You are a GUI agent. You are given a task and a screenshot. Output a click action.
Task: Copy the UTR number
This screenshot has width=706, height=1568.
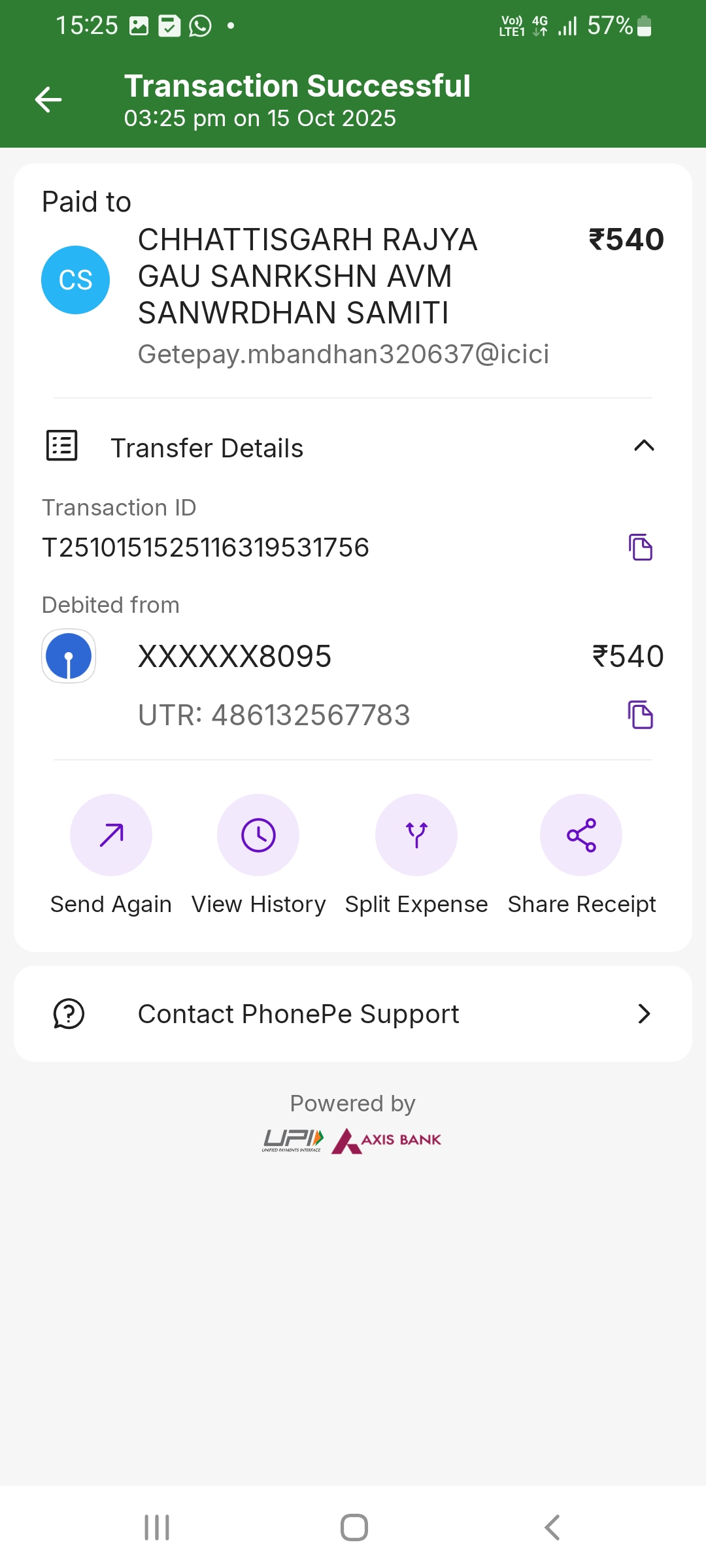(x=641, y=715)
